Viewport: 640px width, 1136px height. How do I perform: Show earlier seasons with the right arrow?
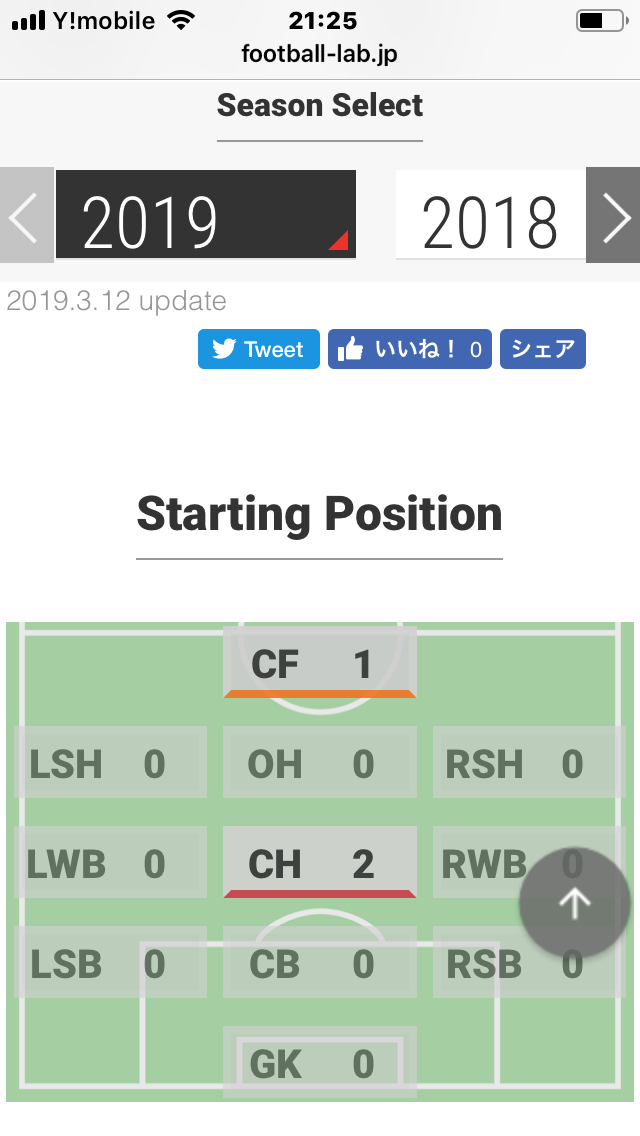click(x=613, y=216)
